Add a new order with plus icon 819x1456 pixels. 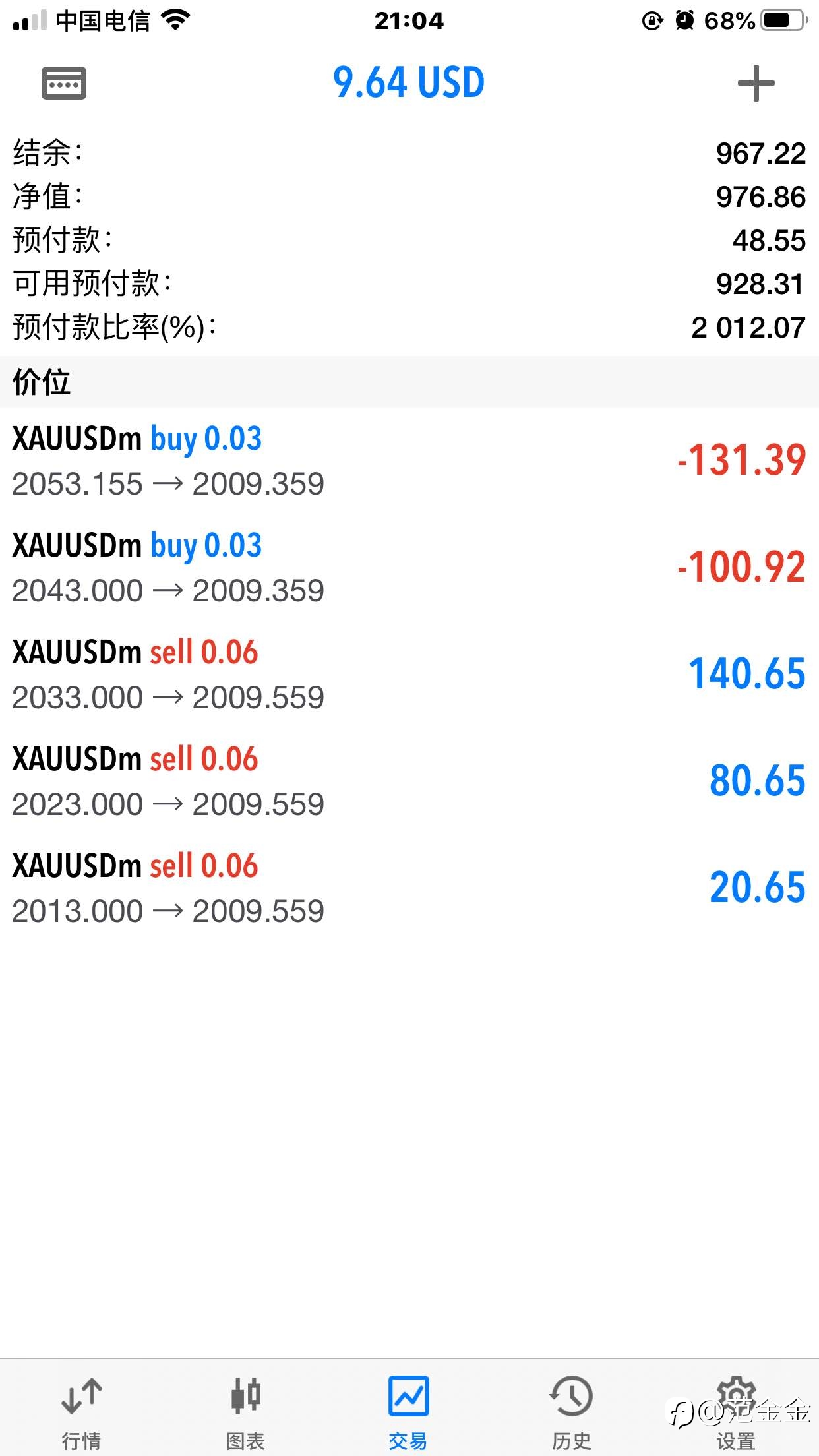click(x=756, y=83)
